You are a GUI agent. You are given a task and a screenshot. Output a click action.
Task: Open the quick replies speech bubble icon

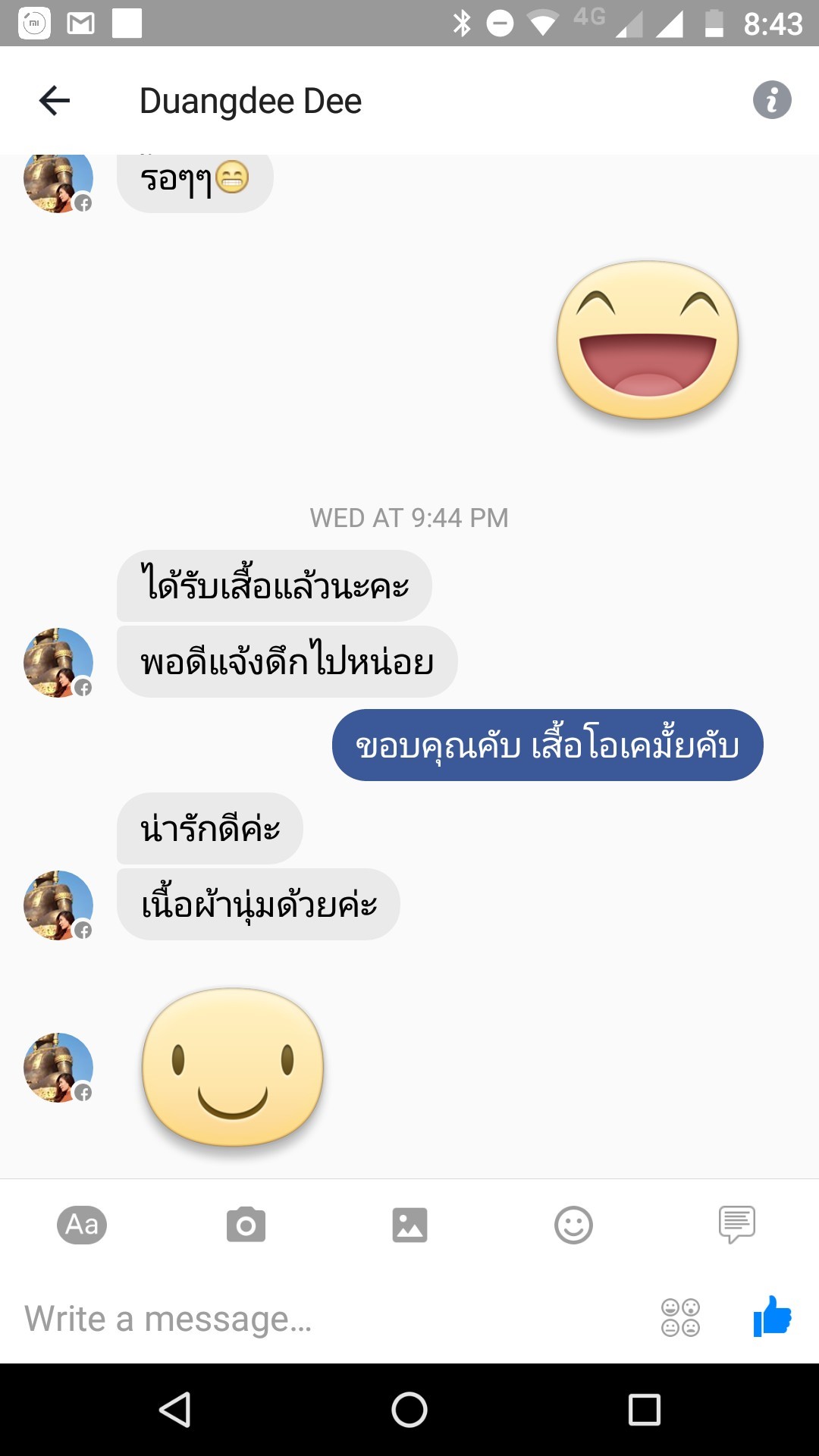pos(736,1225)
